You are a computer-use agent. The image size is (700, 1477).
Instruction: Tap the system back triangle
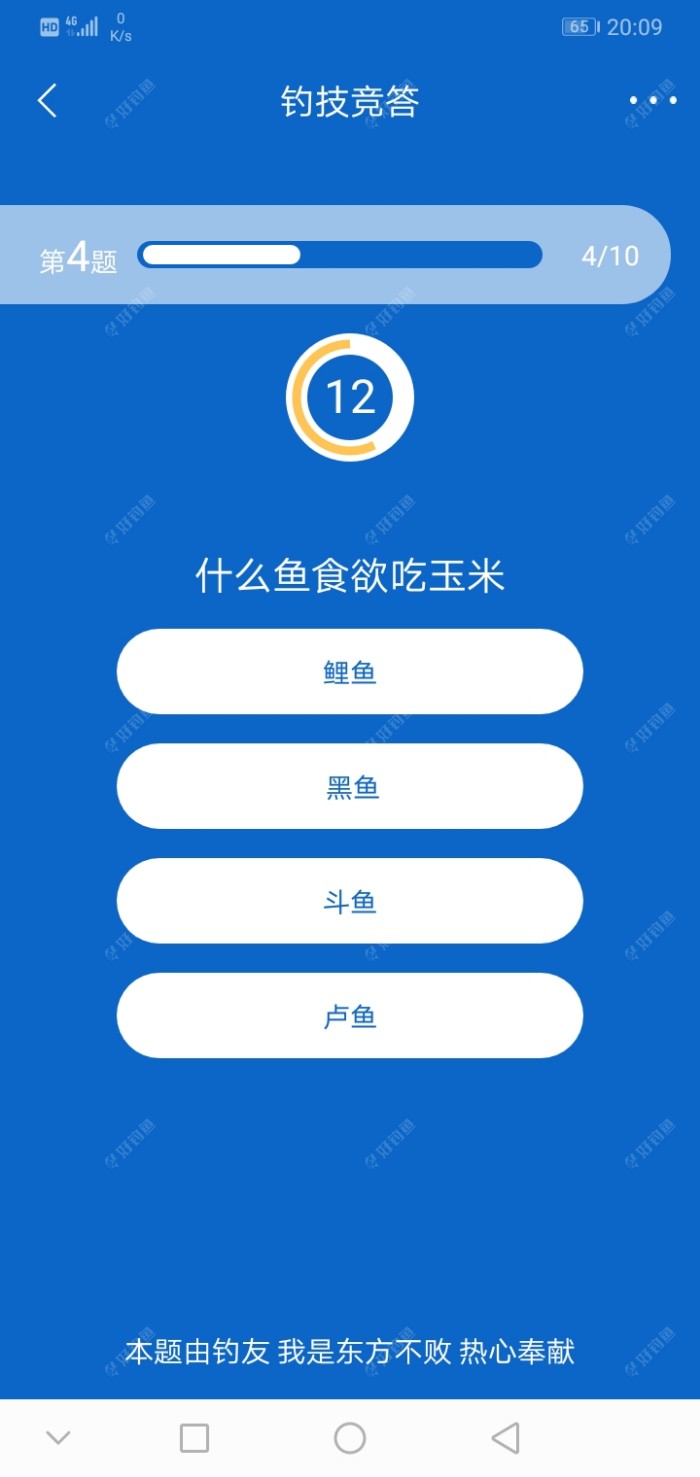pos(506,1438)
